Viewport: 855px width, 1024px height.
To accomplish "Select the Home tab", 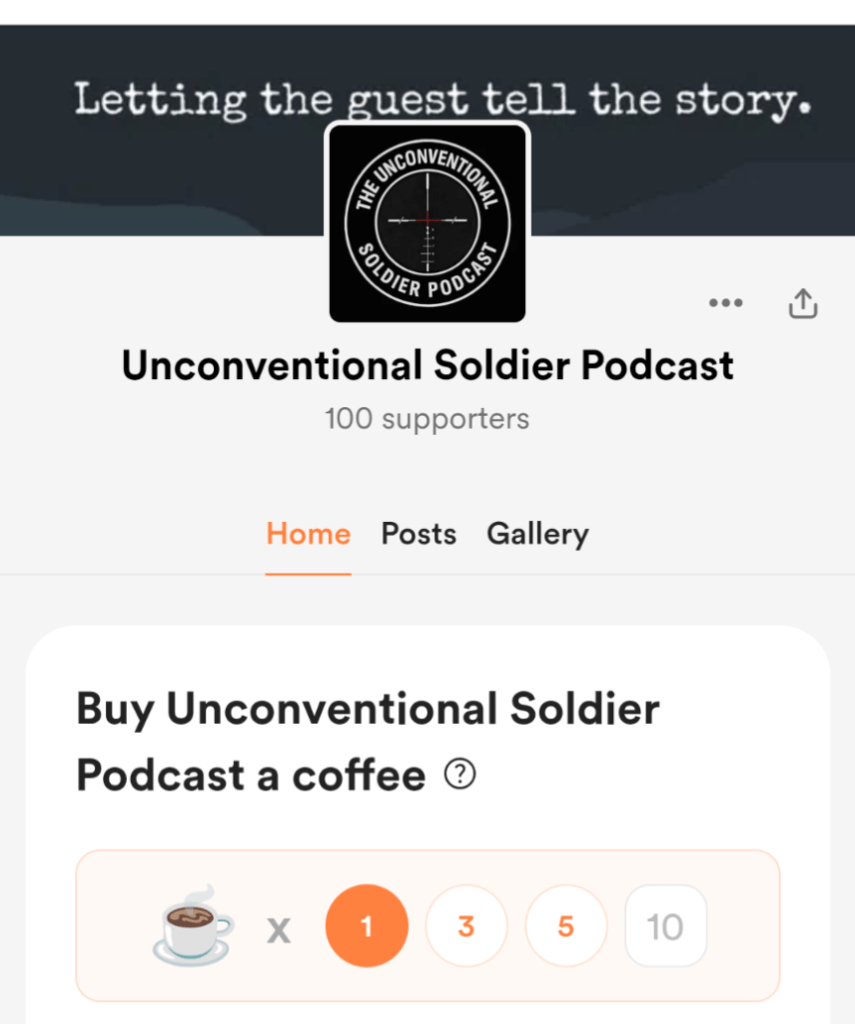I will pos(308,534).
